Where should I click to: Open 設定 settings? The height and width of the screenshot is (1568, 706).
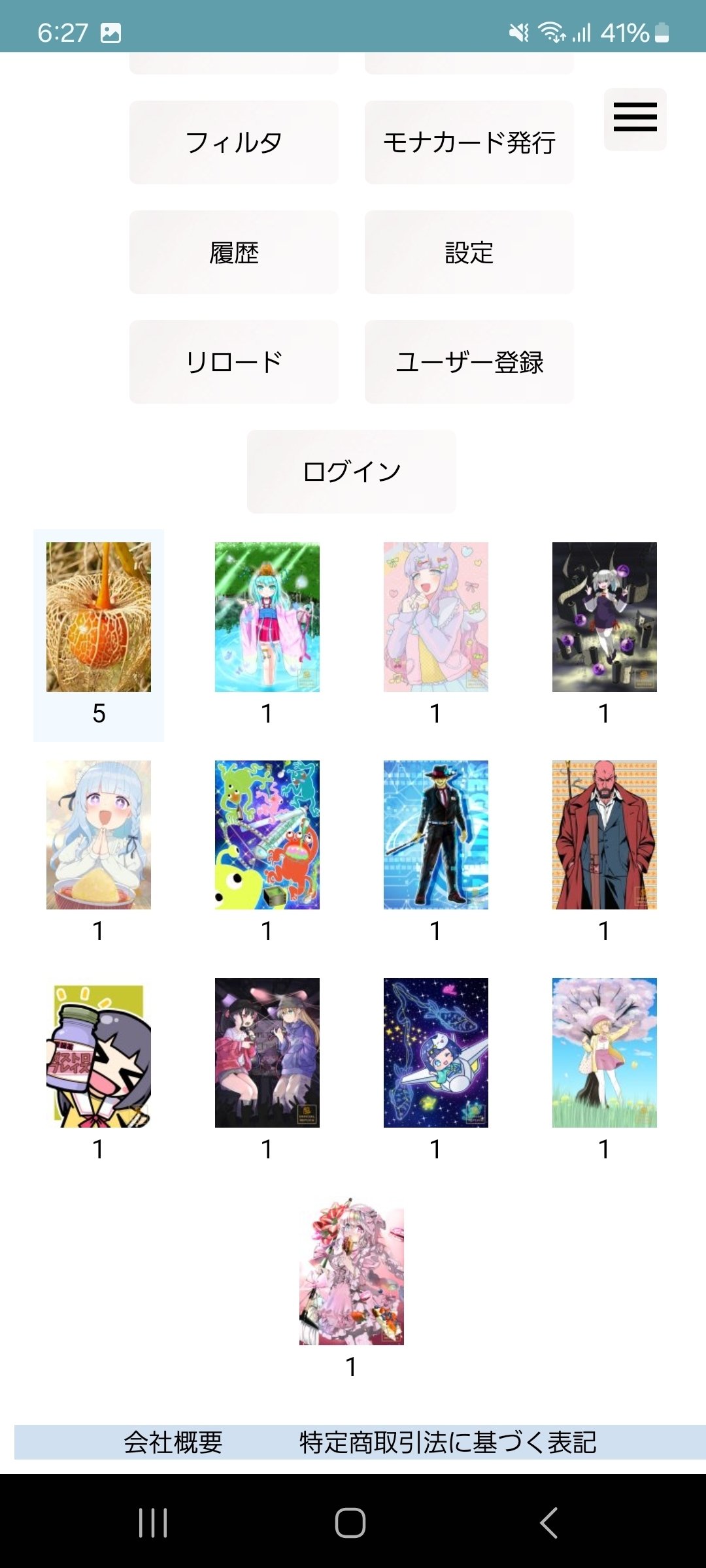469,252
